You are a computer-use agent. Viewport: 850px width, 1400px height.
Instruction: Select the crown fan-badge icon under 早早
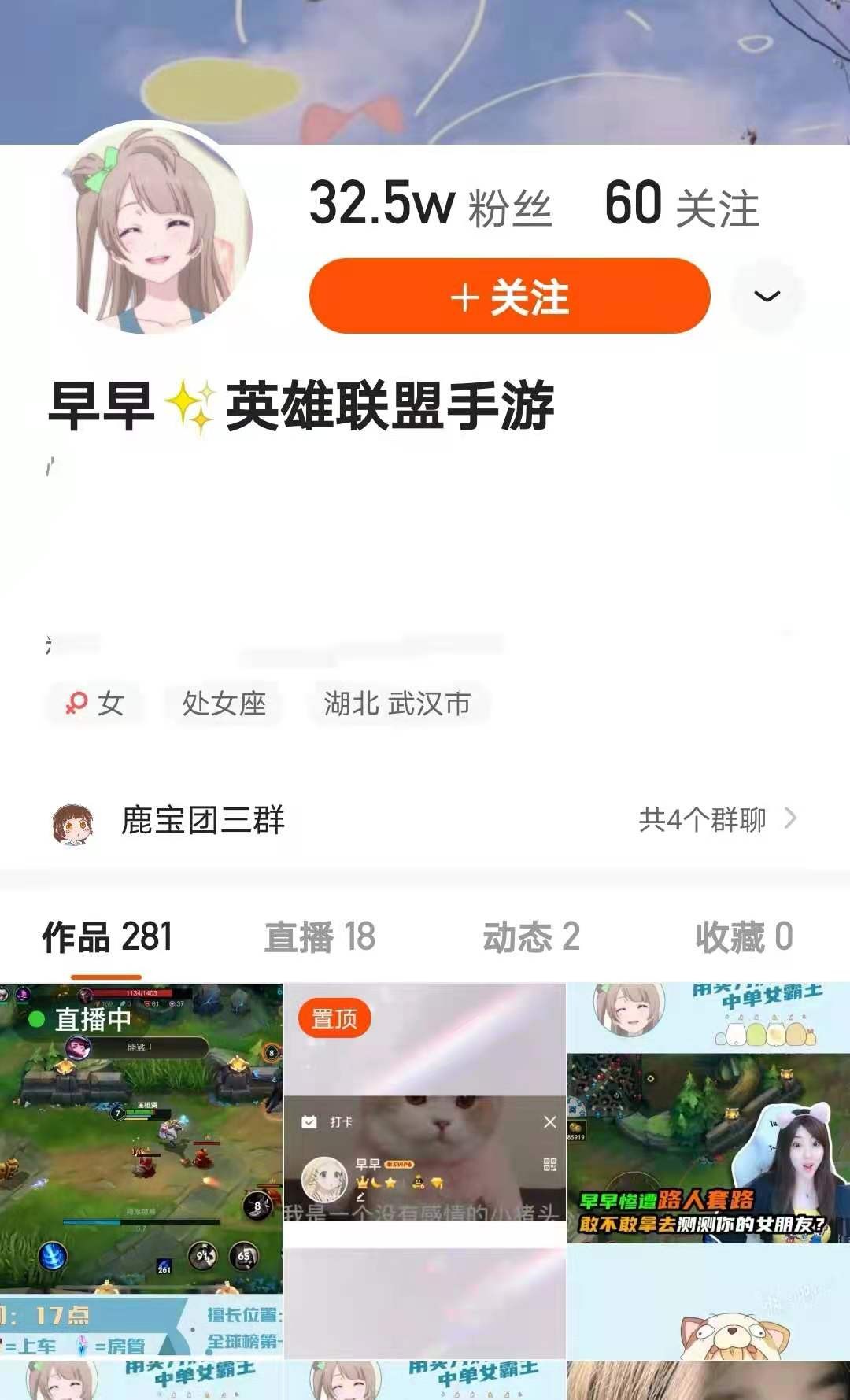click(x=362, y=1183)
